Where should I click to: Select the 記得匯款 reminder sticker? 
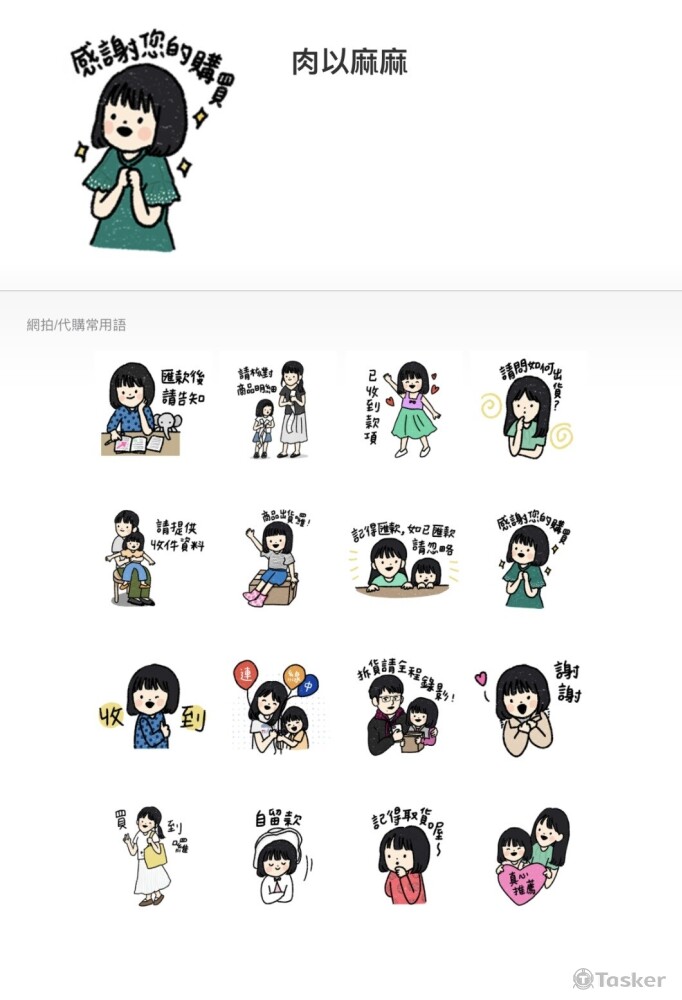403,557
